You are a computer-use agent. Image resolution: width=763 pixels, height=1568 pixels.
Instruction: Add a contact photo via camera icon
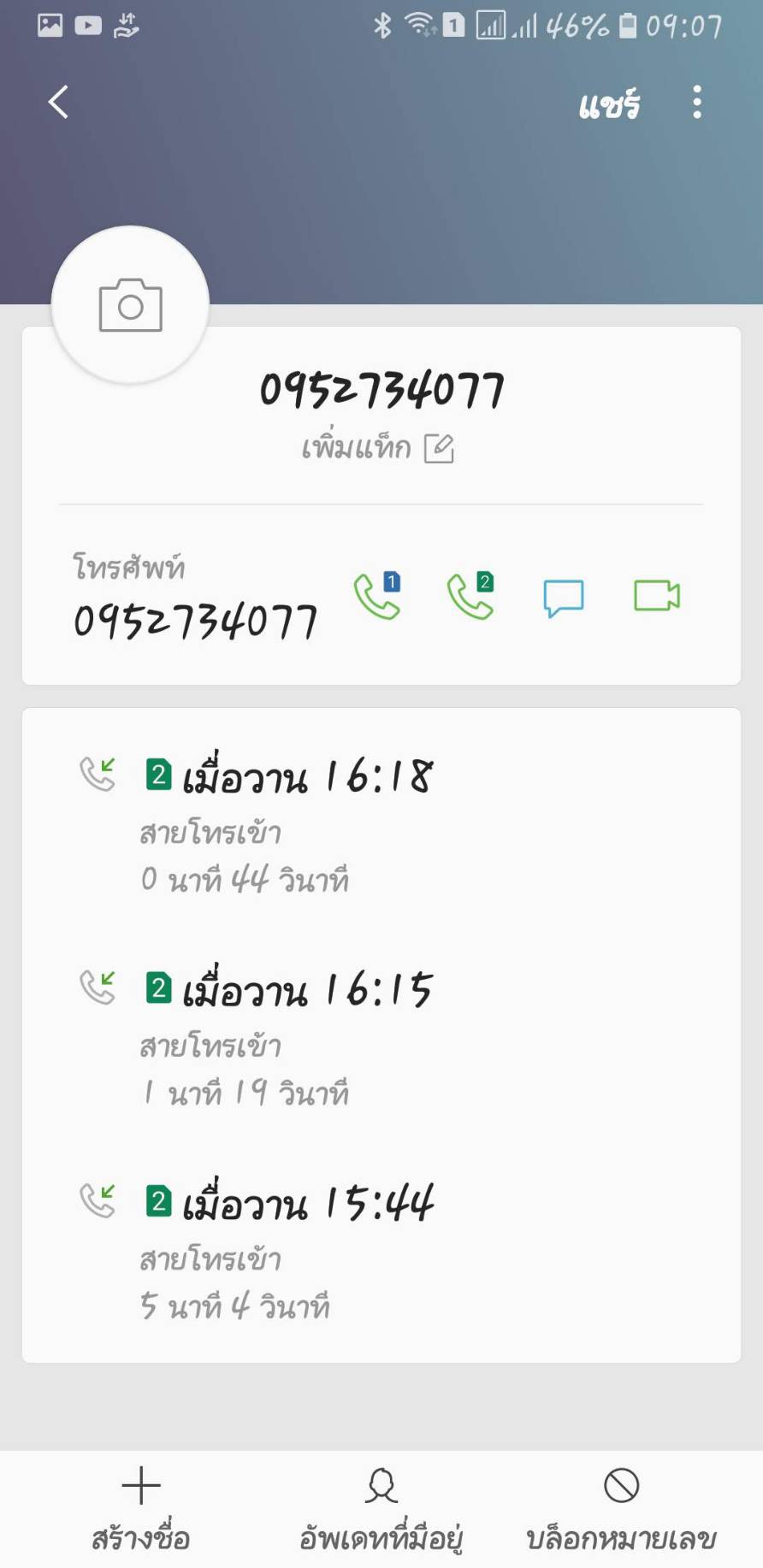(130, 305)
